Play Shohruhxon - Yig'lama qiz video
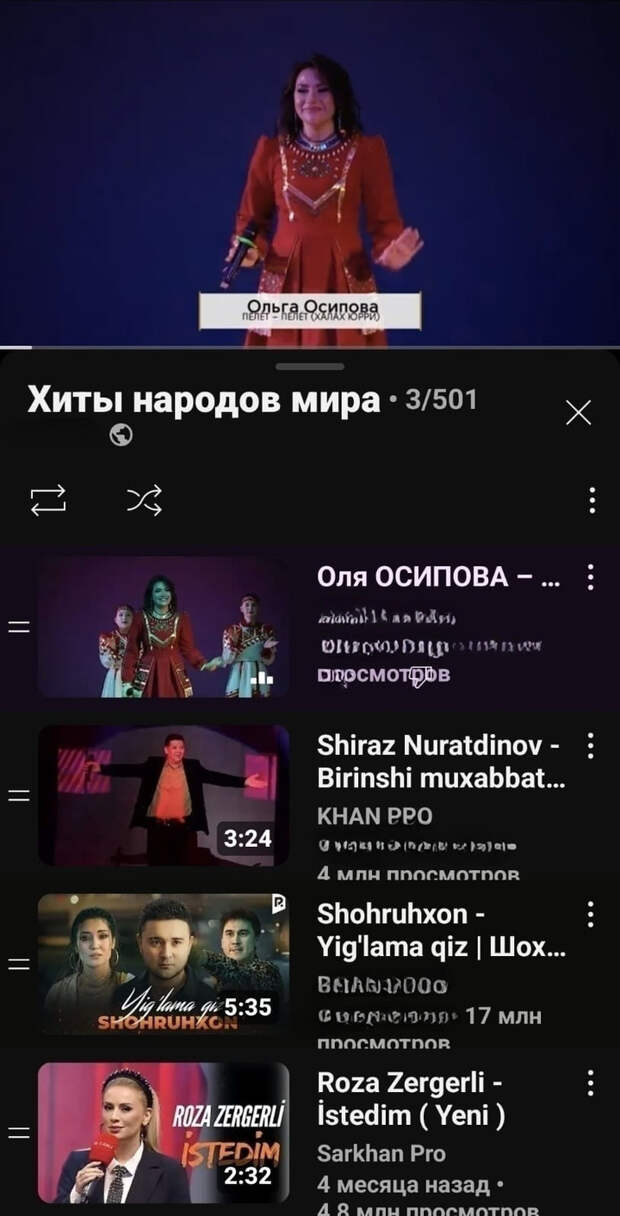Image resolution: width=620 pixels, height=1216 pixels. coord(164,964)
